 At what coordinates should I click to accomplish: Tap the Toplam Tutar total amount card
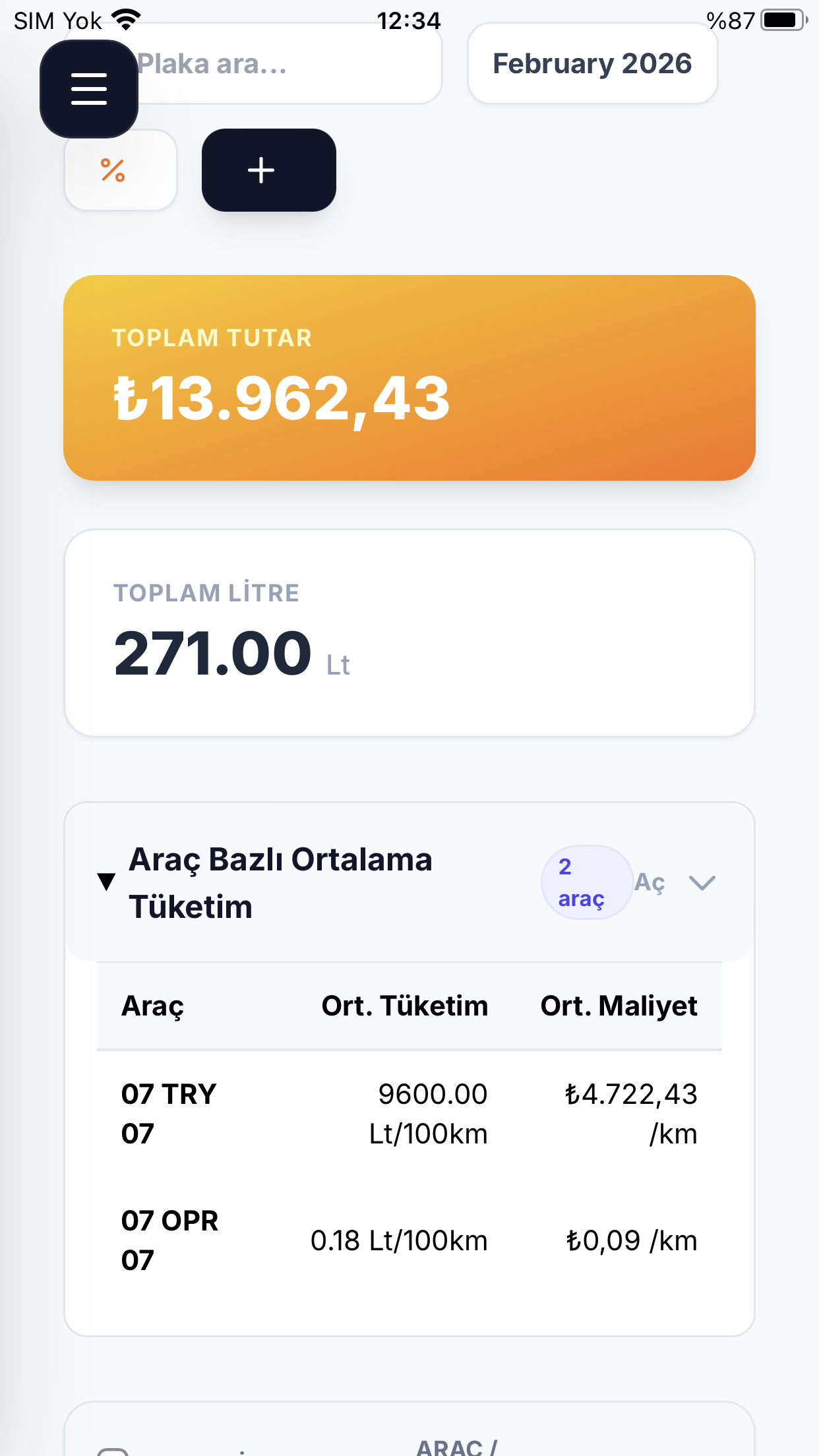point(409,376)
